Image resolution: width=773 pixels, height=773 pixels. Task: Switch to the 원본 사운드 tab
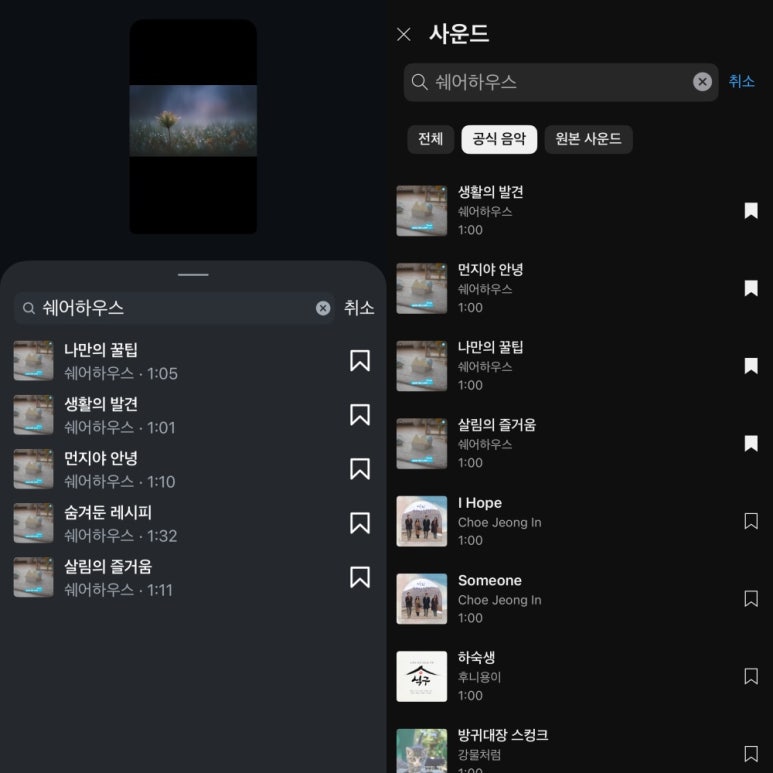pos(588,139)
